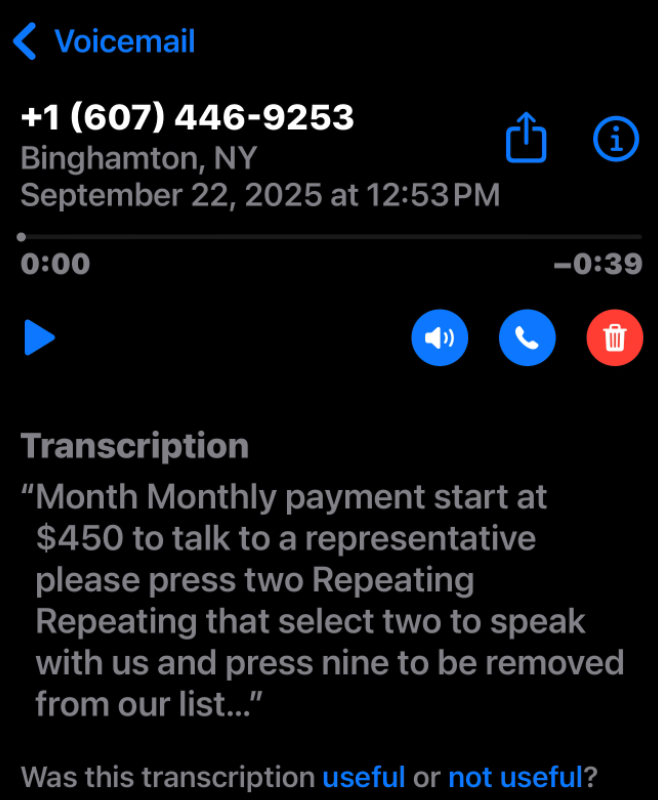Screen dimensions: 658x800
Task: Play the voicemail message
Action: (39, 338)
